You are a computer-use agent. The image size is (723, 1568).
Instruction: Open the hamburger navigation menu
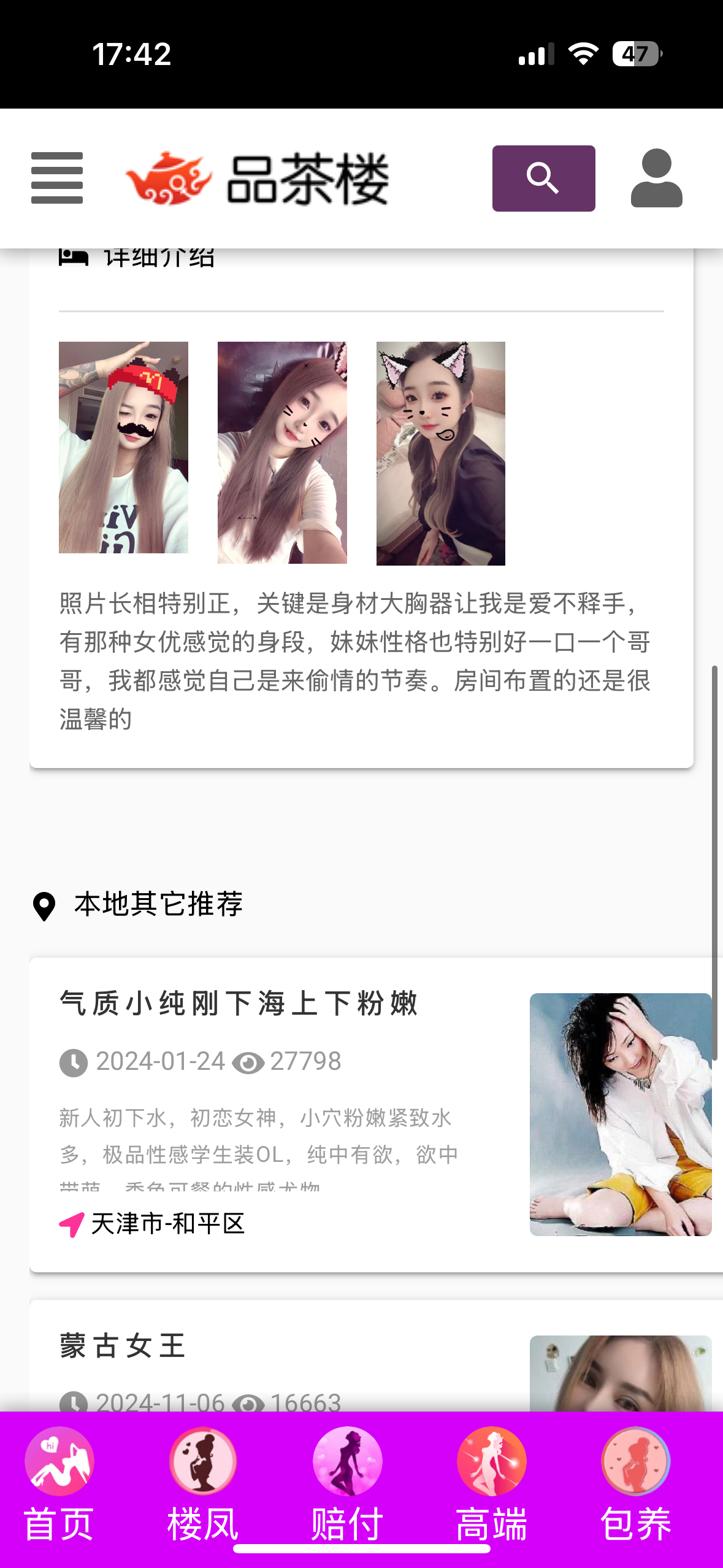click(57, 179)
